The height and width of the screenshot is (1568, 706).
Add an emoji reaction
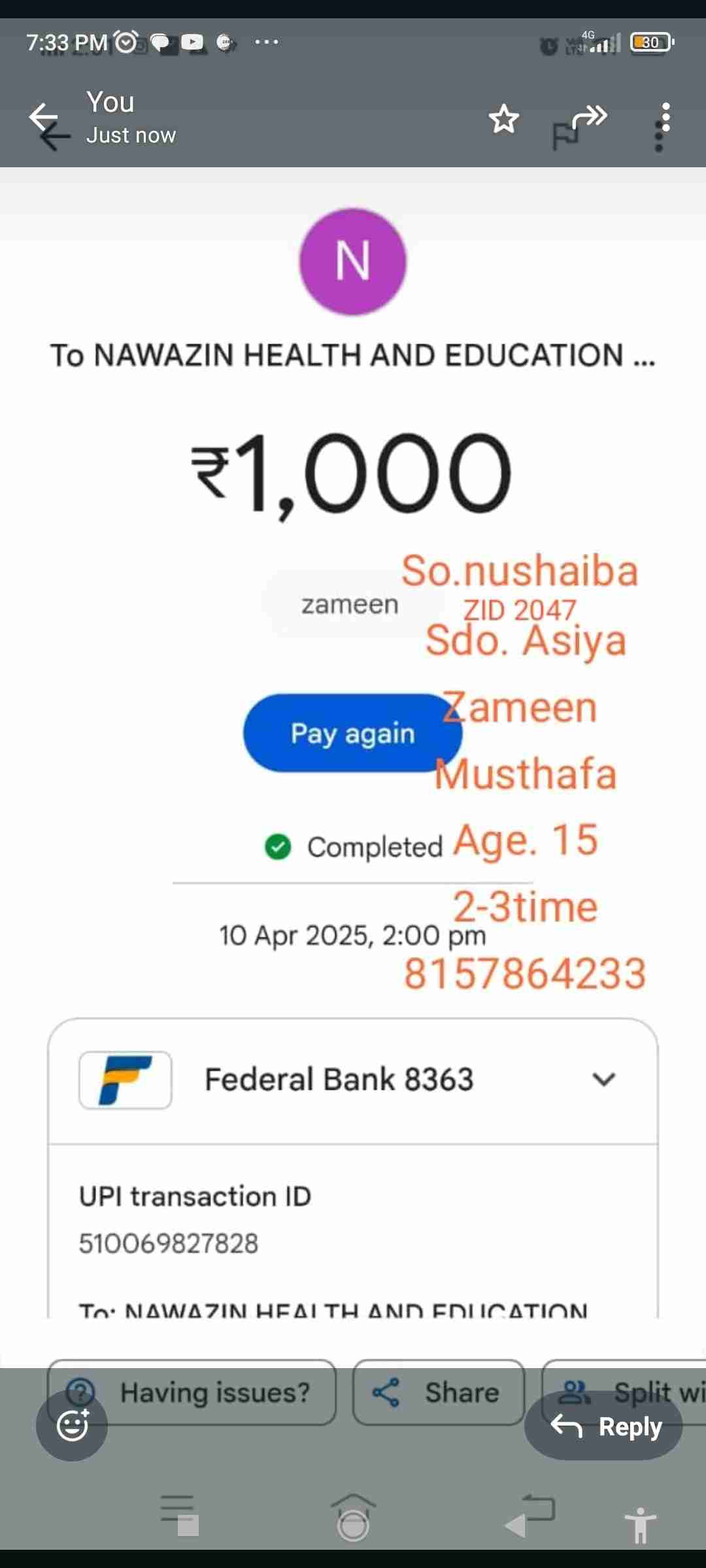point(72,1425)
